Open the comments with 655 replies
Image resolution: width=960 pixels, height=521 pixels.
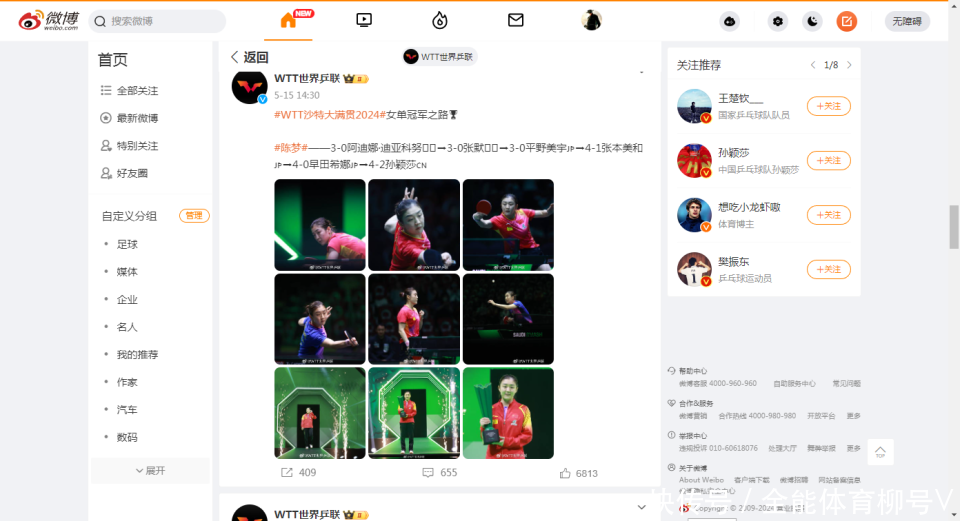coord(439,473)
